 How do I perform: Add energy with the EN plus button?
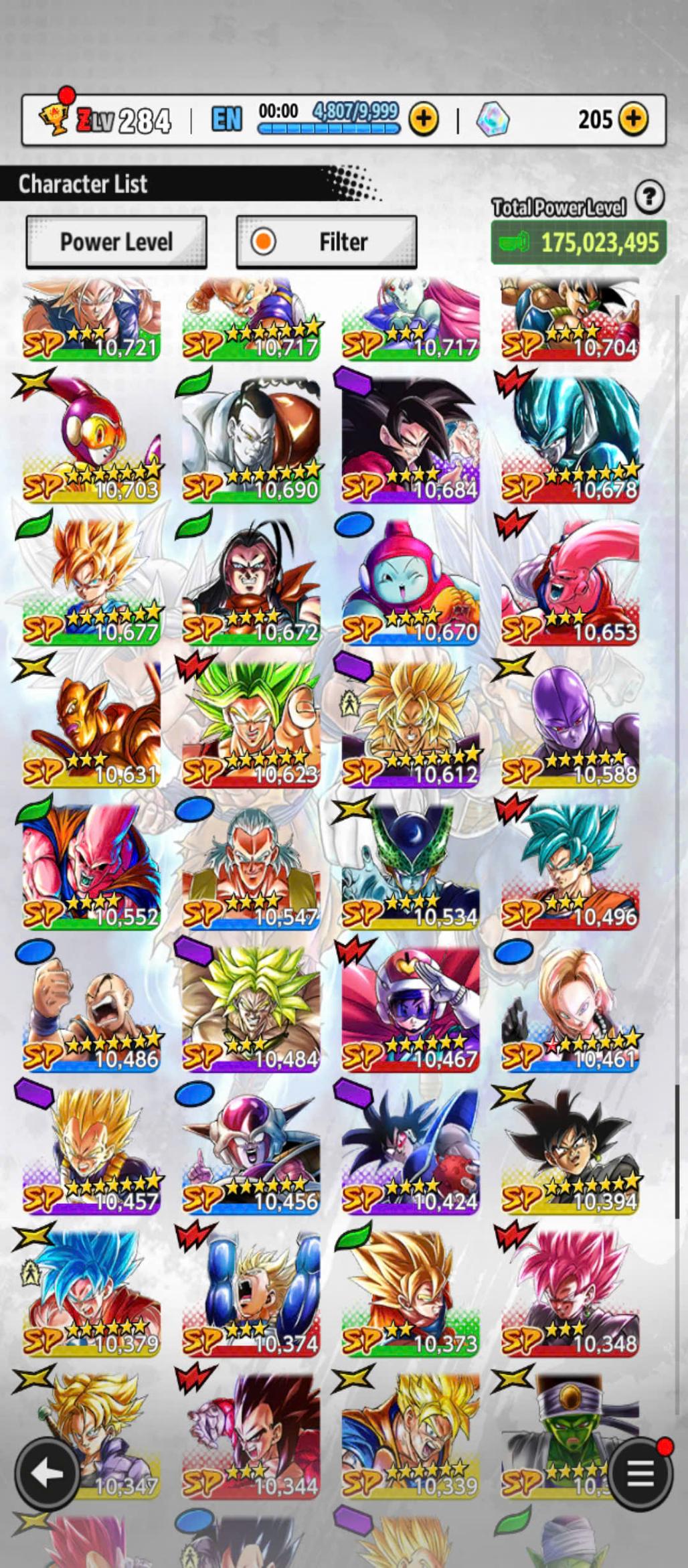[x=424, y=120]
